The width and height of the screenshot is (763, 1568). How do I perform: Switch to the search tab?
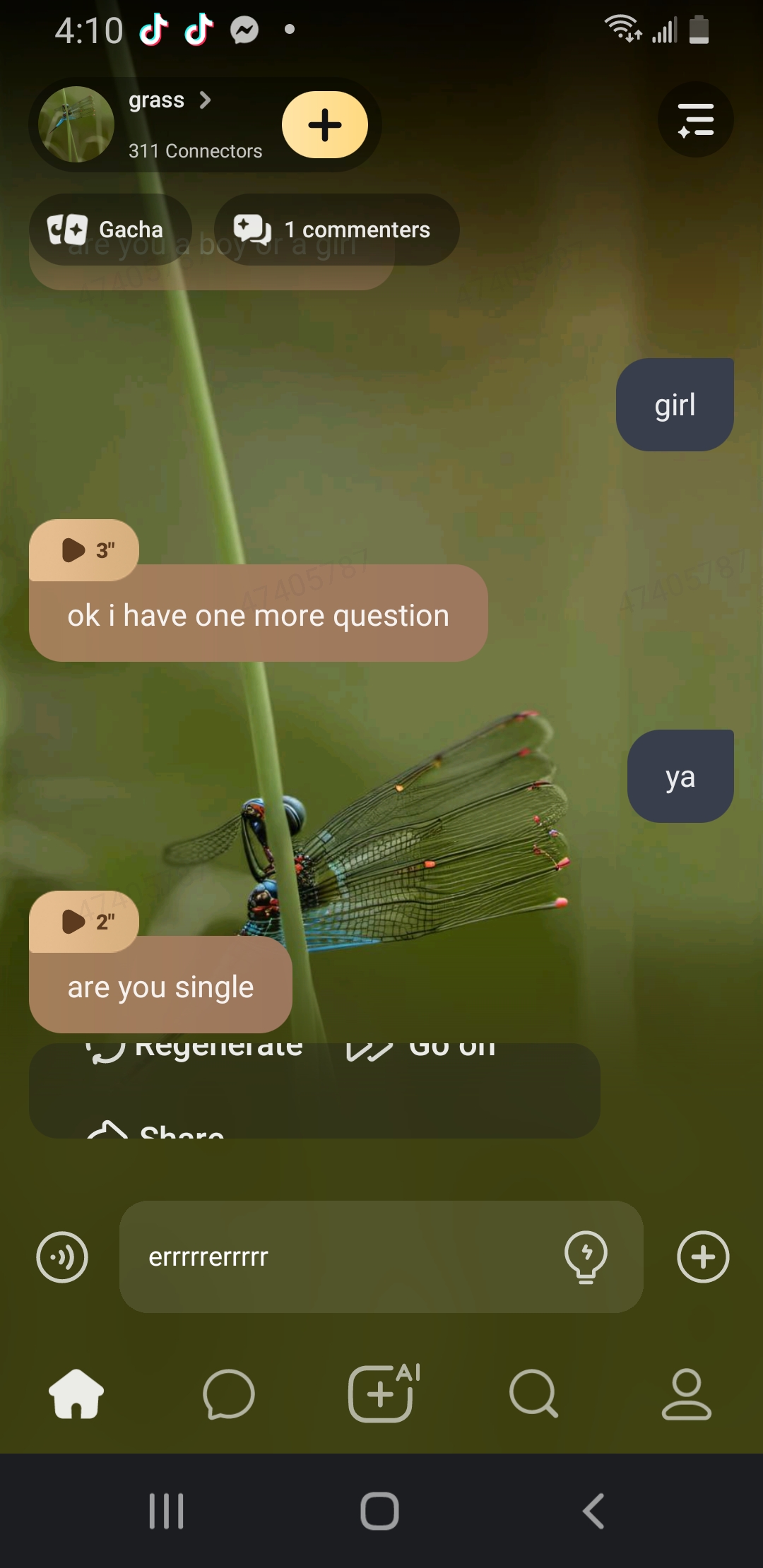533,1394
